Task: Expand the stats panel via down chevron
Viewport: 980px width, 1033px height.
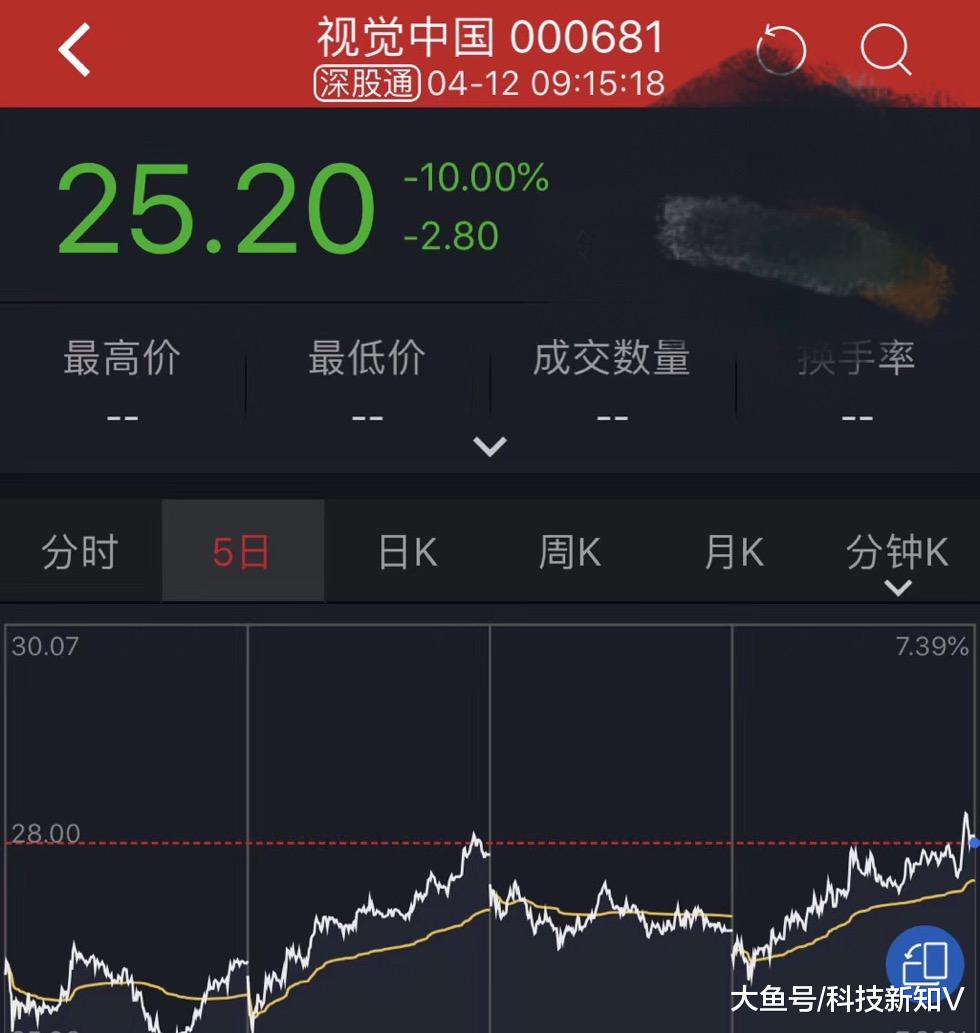Action: point(489,447)
